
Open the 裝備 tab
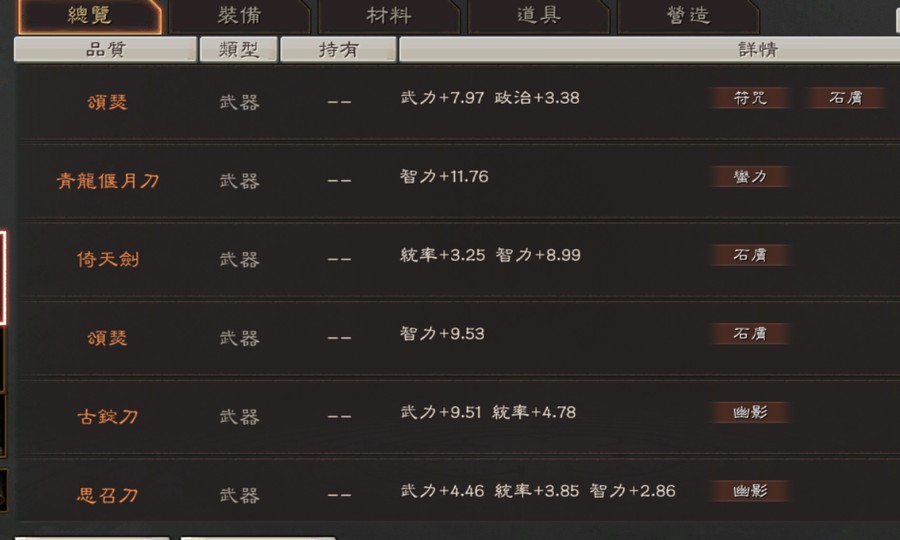(x=240, y=16)
